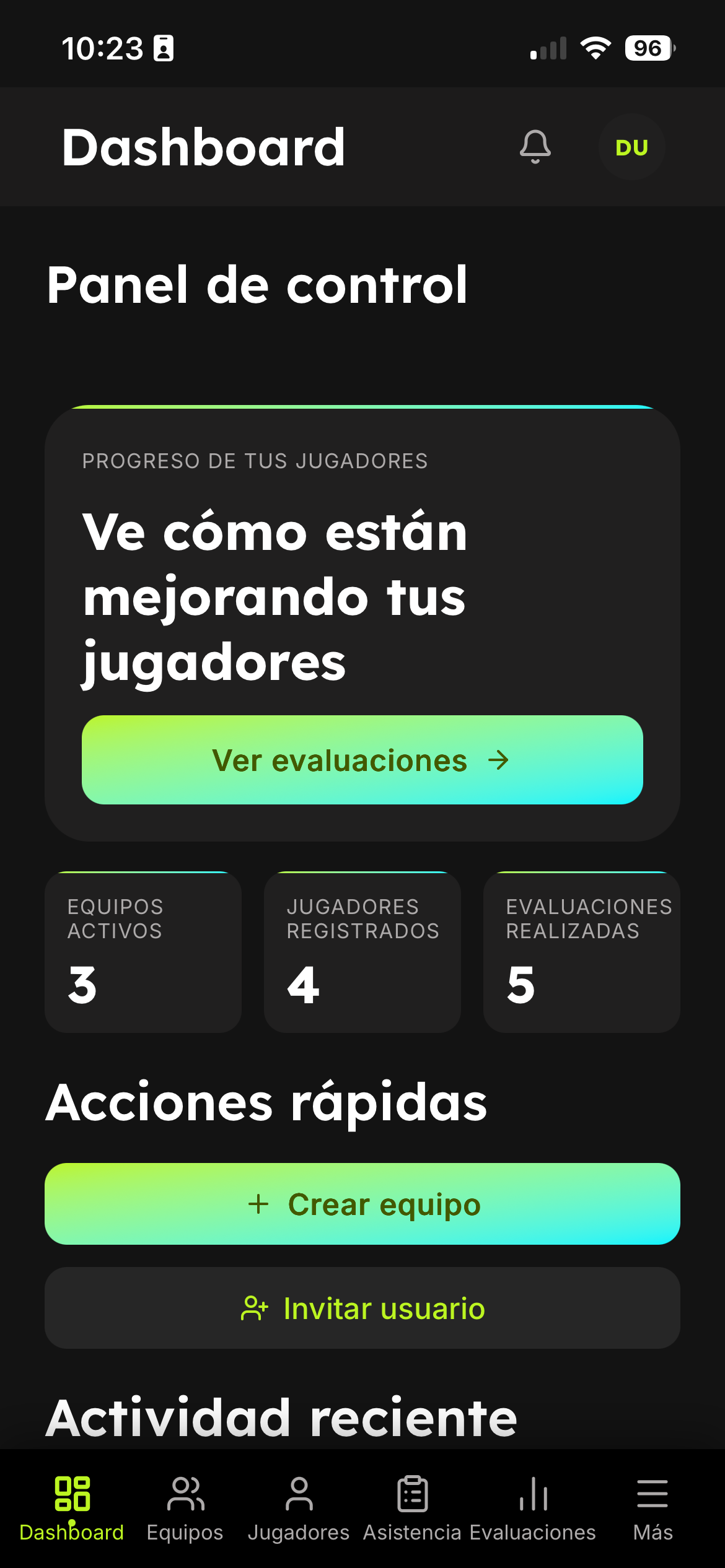Image resolution: width=725 pixels, height=1568 pixels.
Task: Open Asistencia via the clipboard icon
Action: pos(411,1494)
